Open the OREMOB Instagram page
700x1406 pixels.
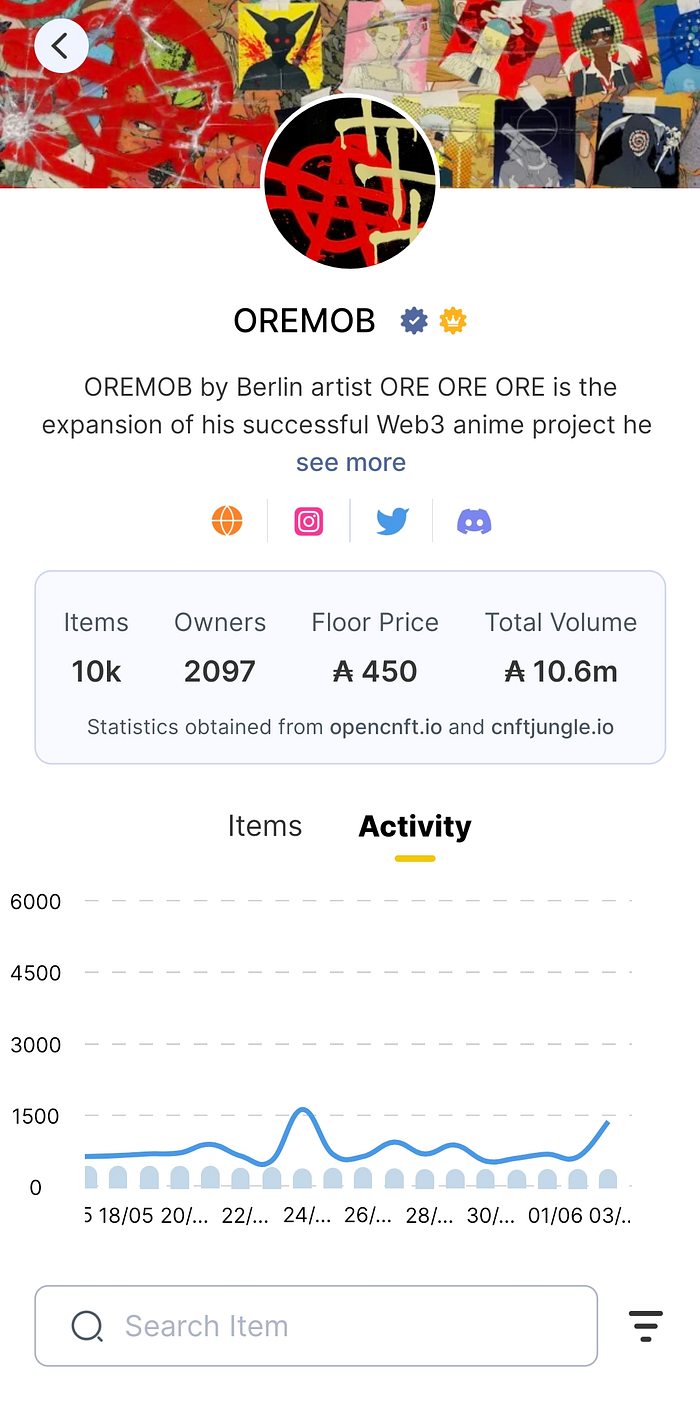coord(309,521)
